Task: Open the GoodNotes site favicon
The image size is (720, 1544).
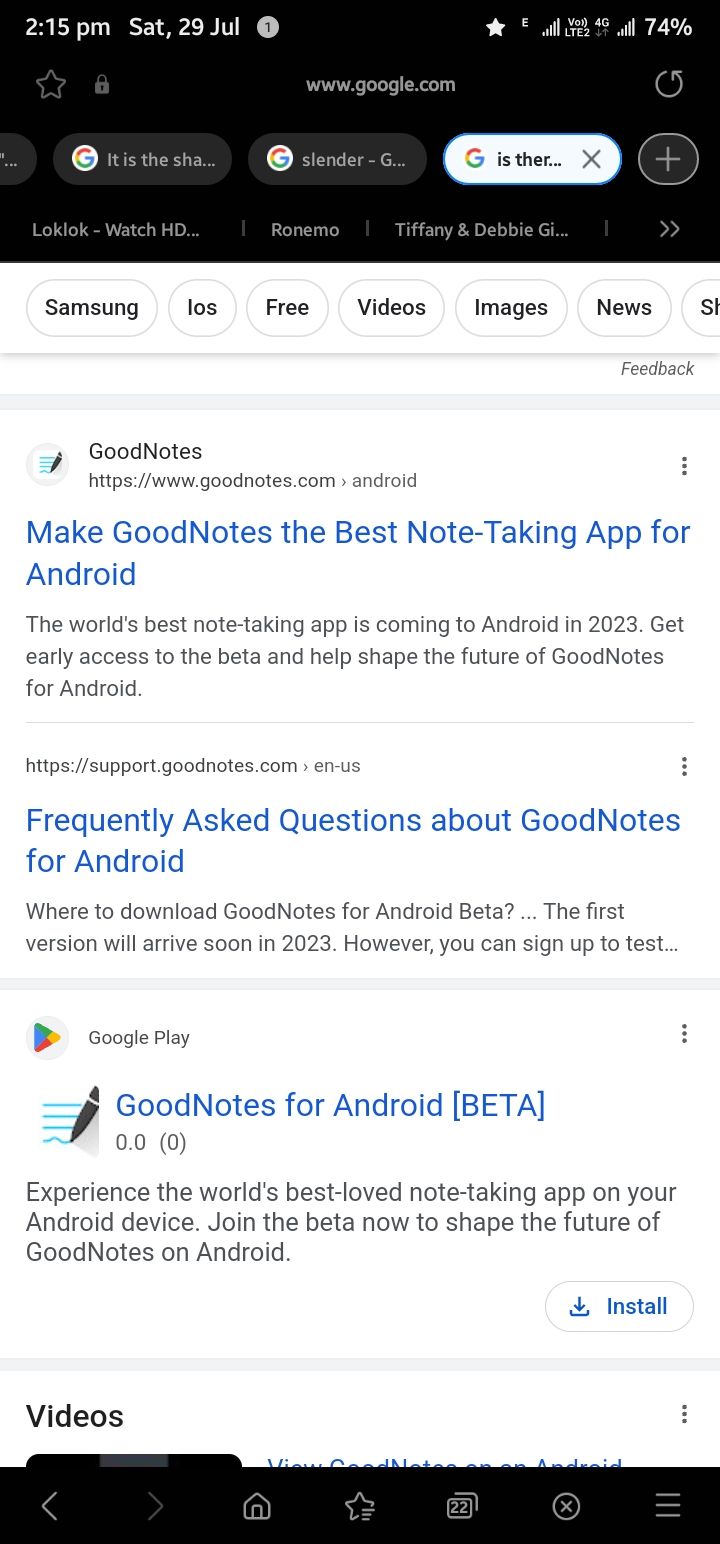Action: 47,464
